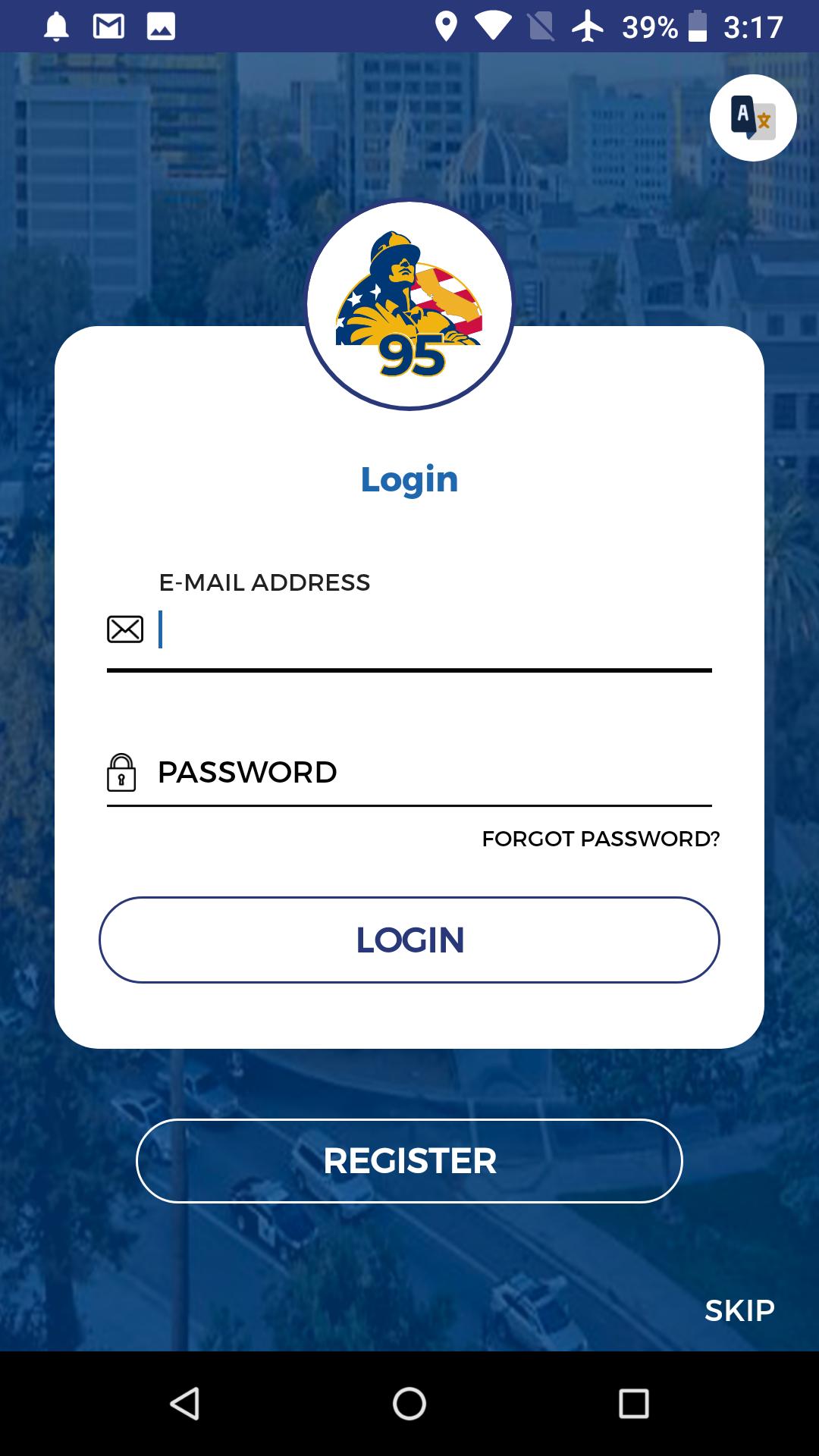Tap the Login button
Screen dimensions: 819x1456
[x=409, y=940]
